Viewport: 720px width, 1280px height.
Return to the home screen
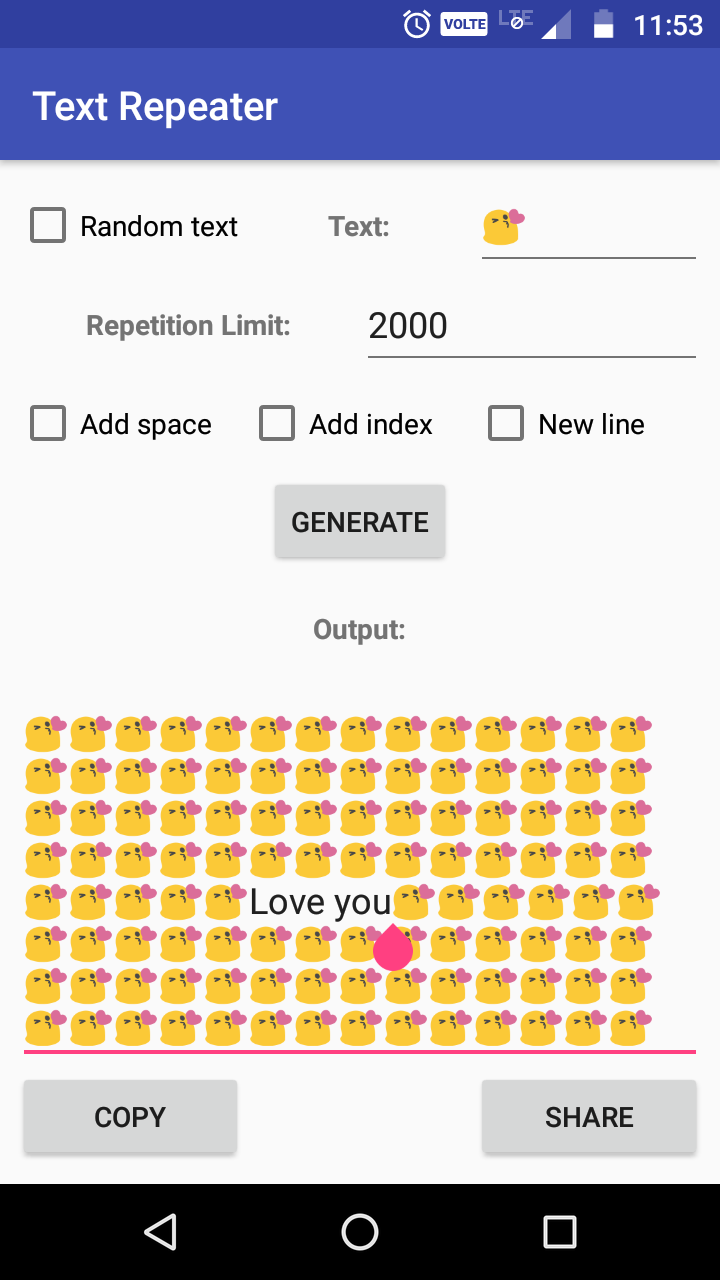[360, 1232]
